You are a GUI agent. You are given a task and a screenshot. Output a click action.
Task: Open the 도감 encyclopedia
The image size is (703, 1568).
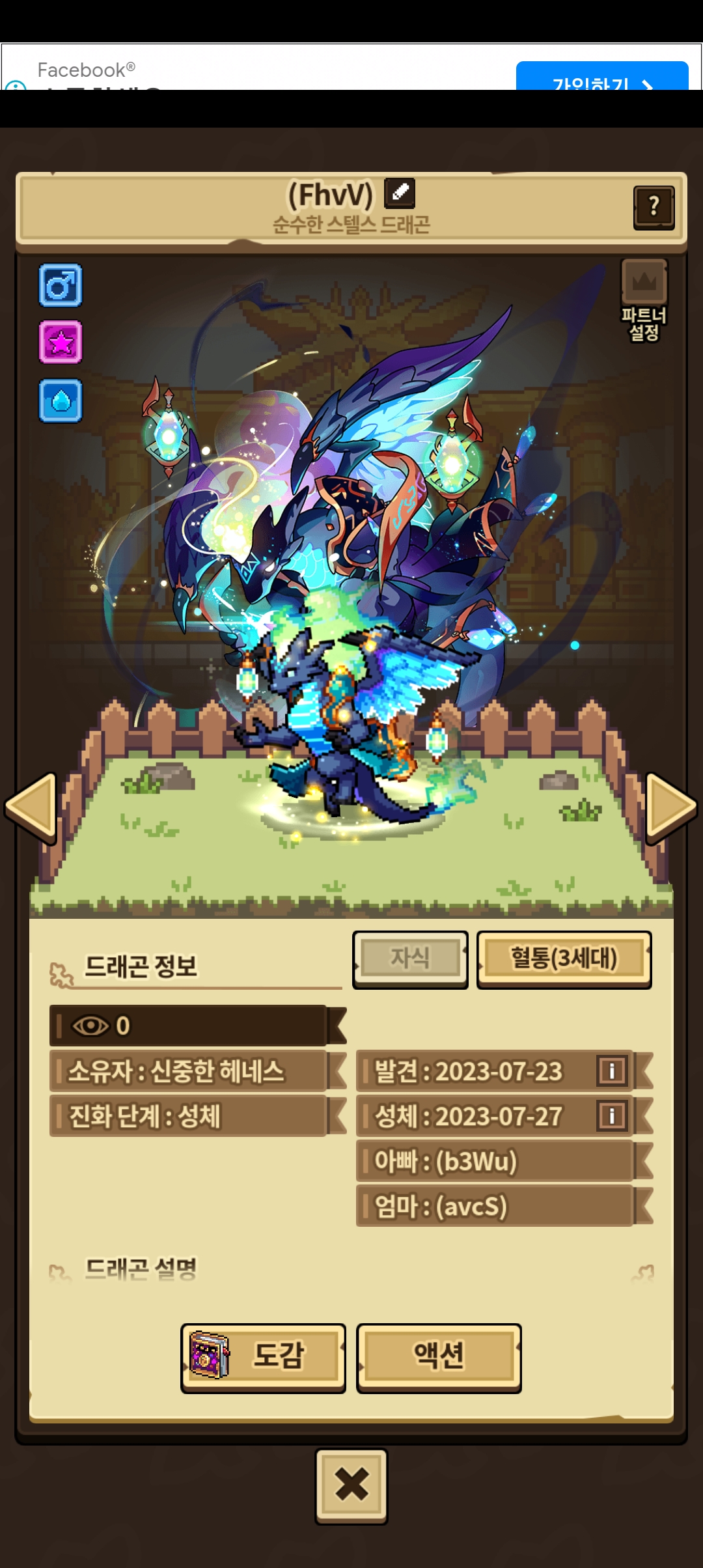click(263, 1358)
